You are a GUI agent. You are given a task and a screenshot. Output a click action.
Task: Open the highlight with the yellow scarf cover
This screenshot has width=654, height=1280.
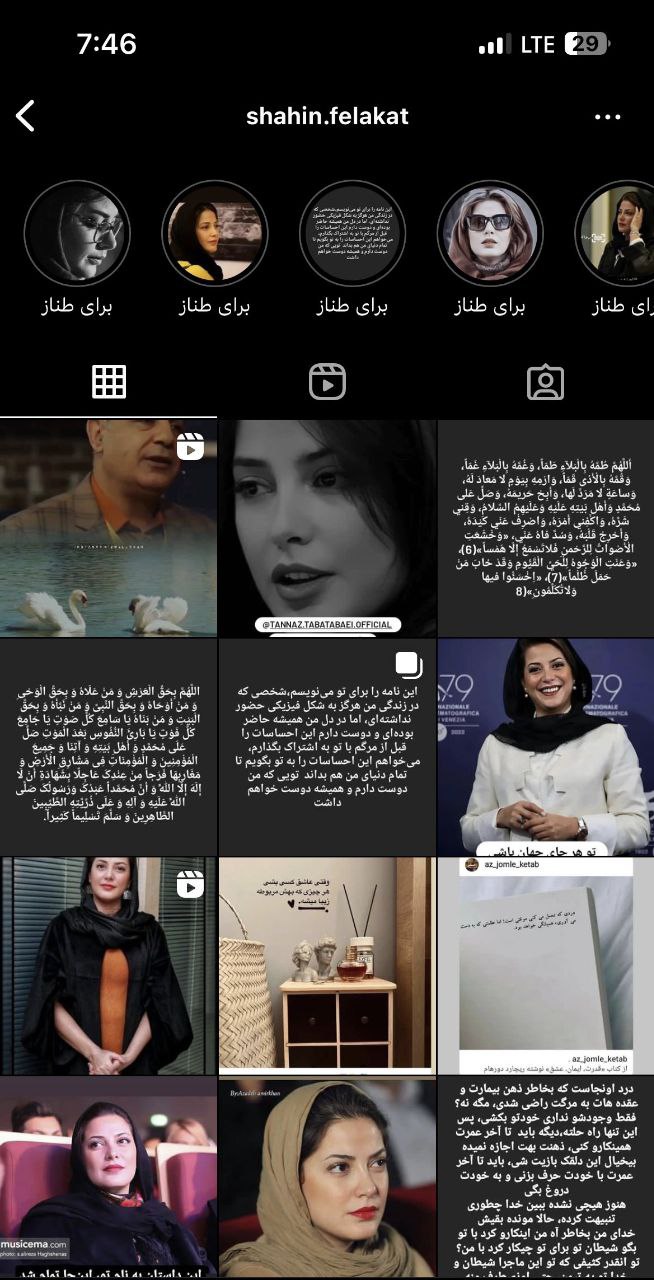[x=214, y=233]
